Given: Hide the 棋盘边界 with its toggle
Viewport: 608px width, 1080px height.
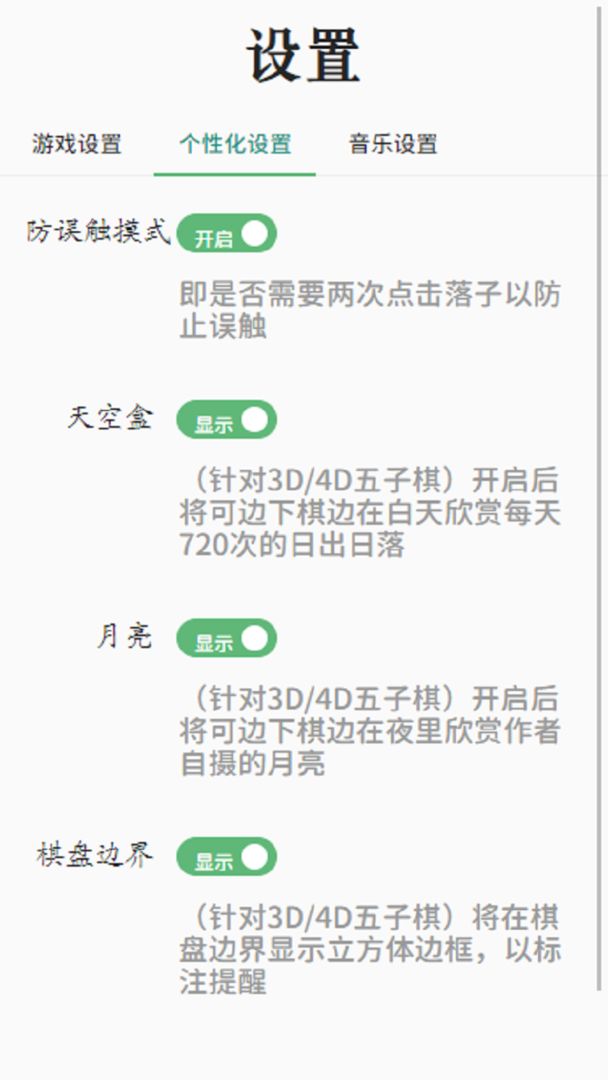Looking at the screenshot, I should [226, 857].
